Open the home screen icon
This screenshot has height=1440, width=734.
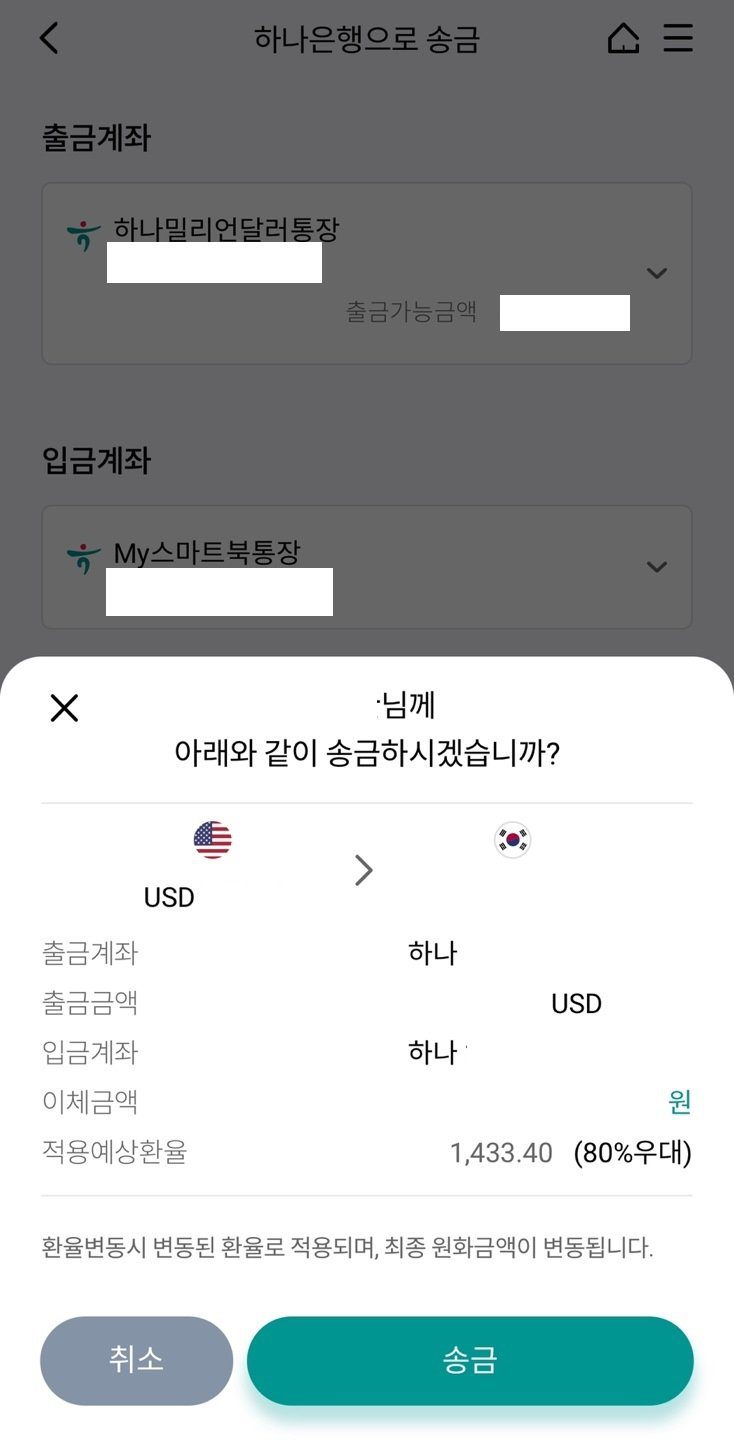coord(624,38)
